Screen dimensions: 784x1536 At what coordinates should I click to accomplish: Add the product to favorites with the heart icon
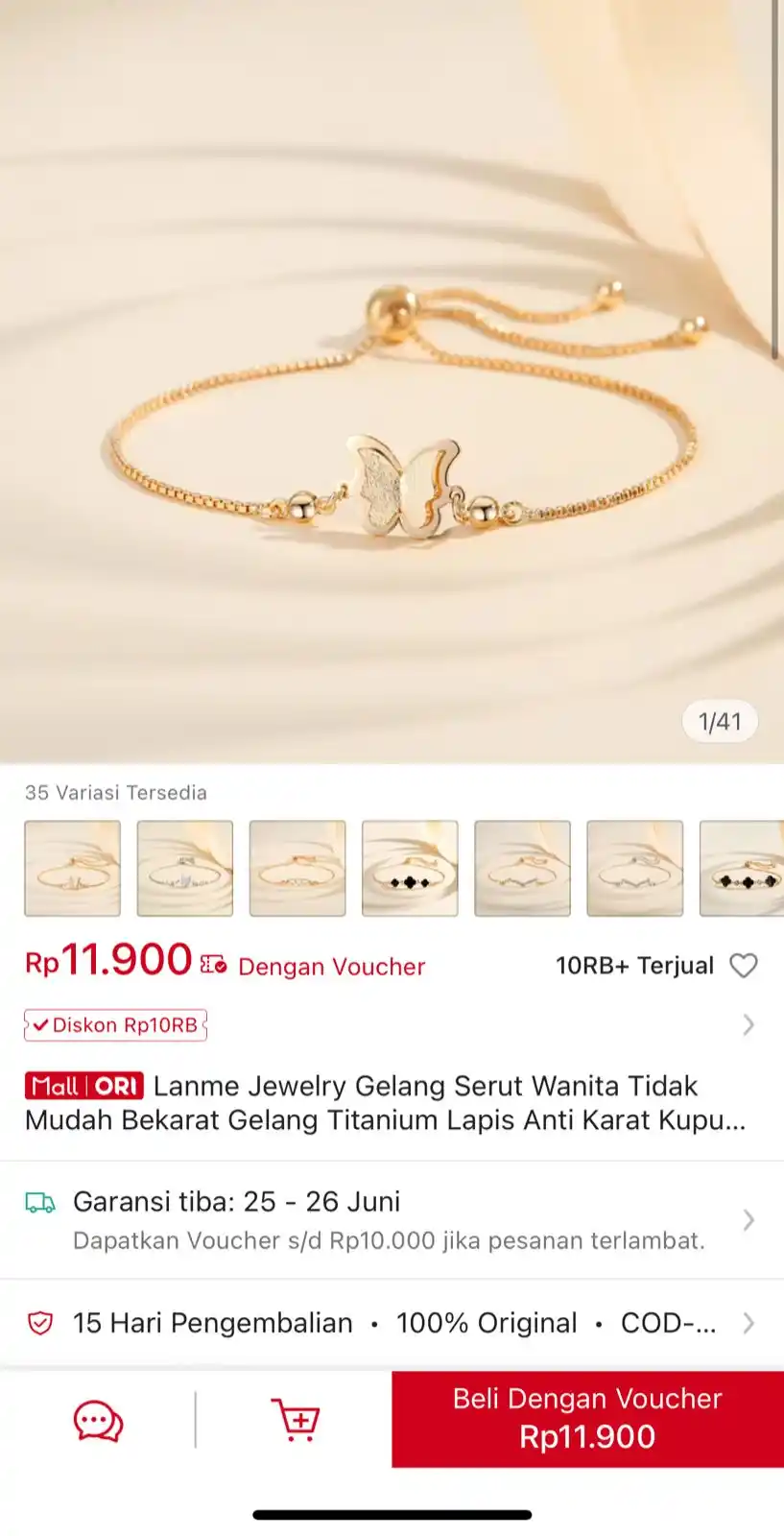744,966
